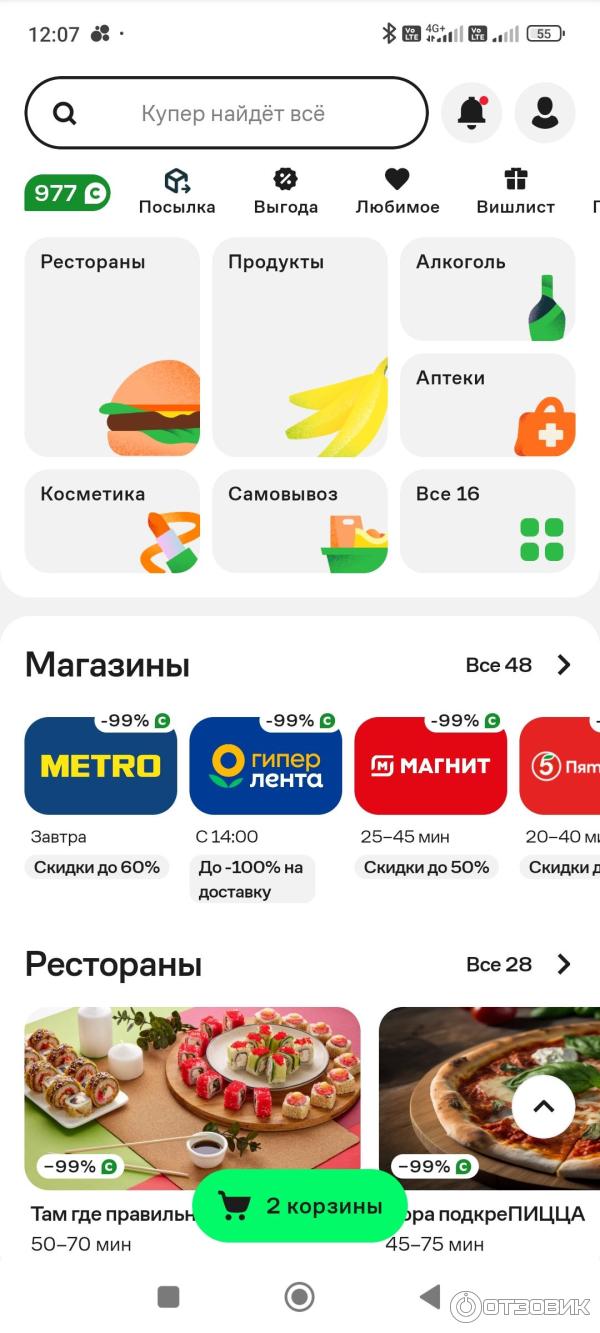
Task: Open the Вишлист shortcut
Action: pyautogui.click(x=515, y=192)
